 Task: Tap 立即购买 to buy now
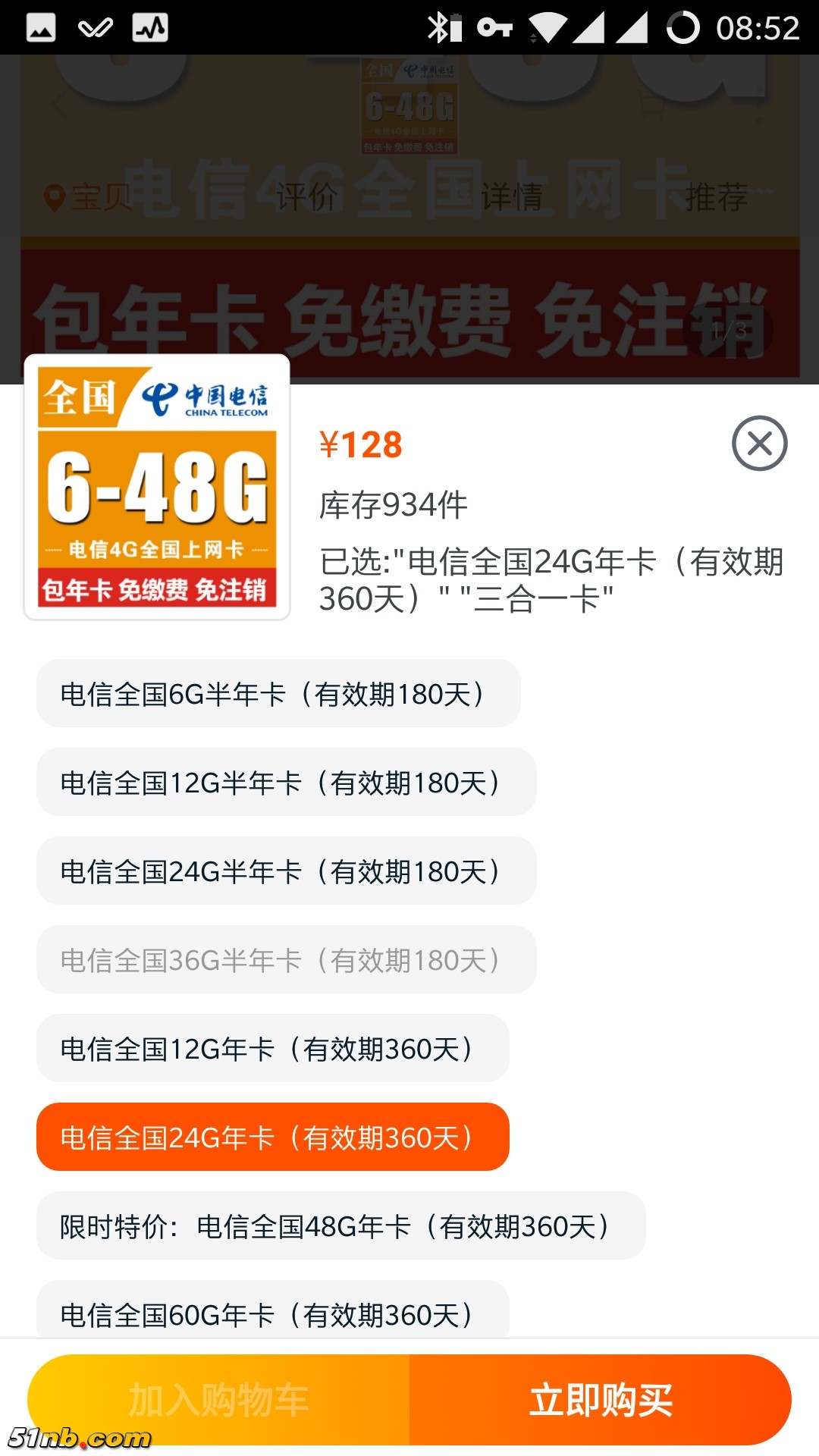600,1399
